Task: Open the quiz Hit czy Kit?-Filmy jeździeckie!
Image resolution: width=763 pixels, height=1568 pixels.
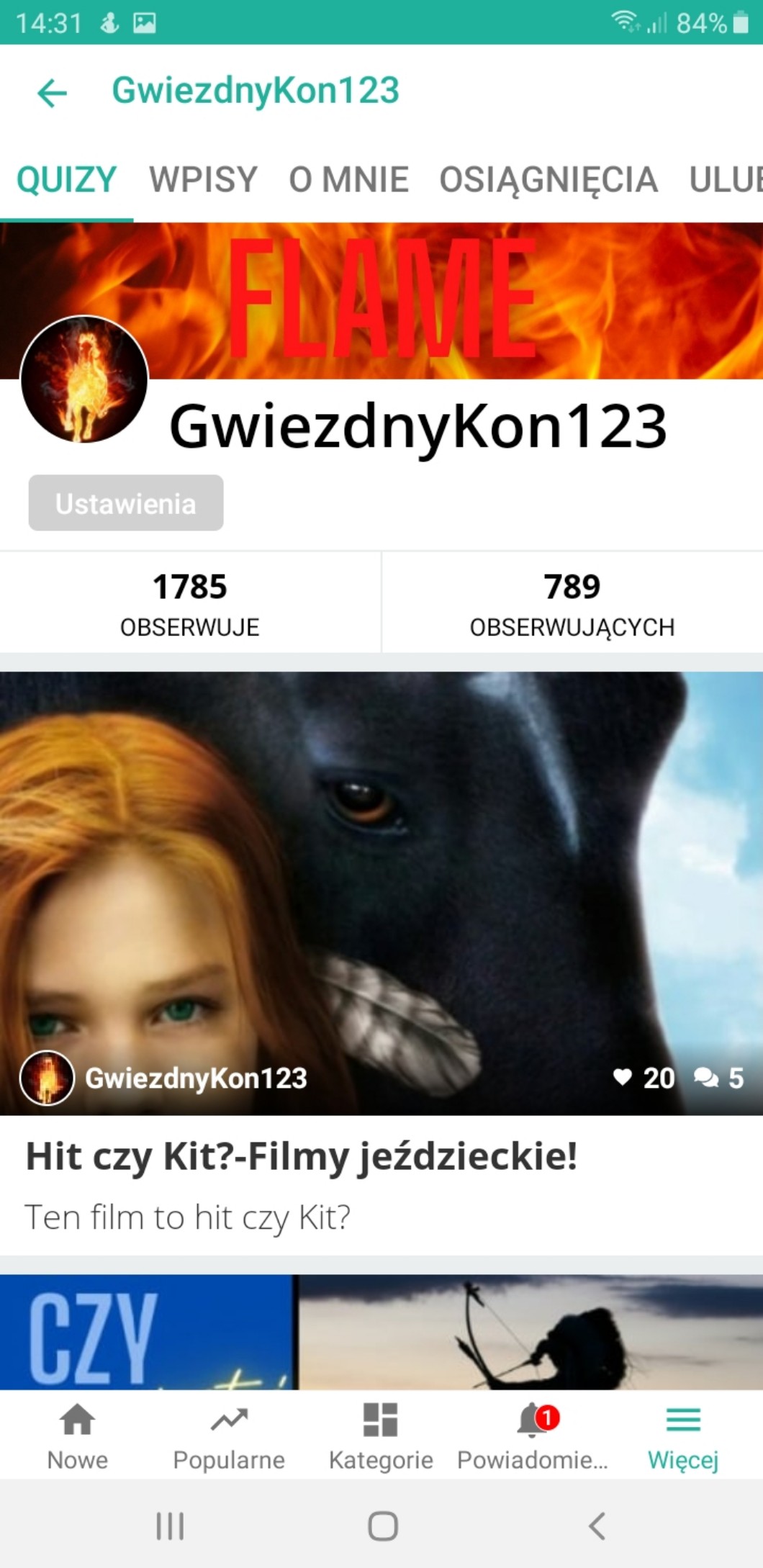Action: (302, 1157)
